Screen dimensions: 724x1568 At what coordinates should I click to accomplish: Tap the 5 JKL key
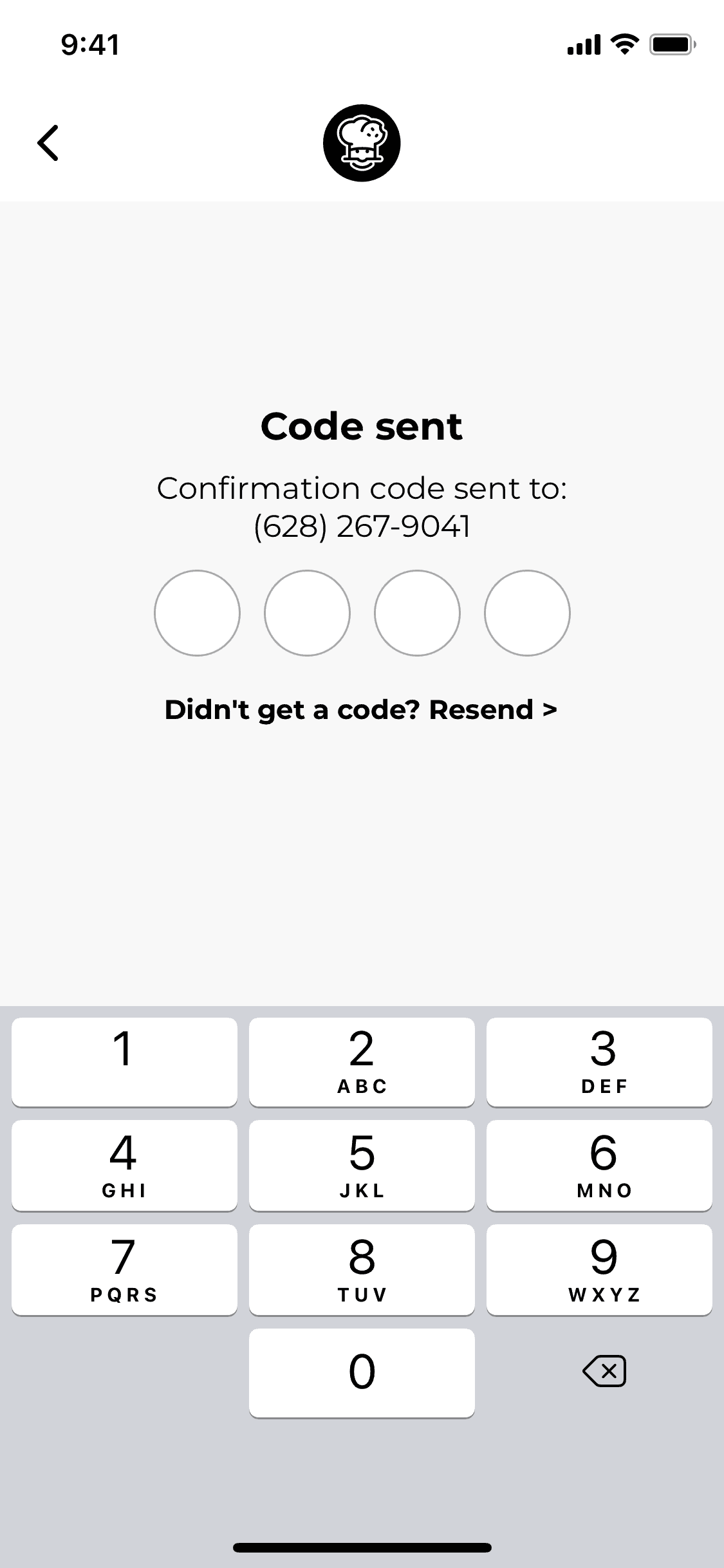362,1166
